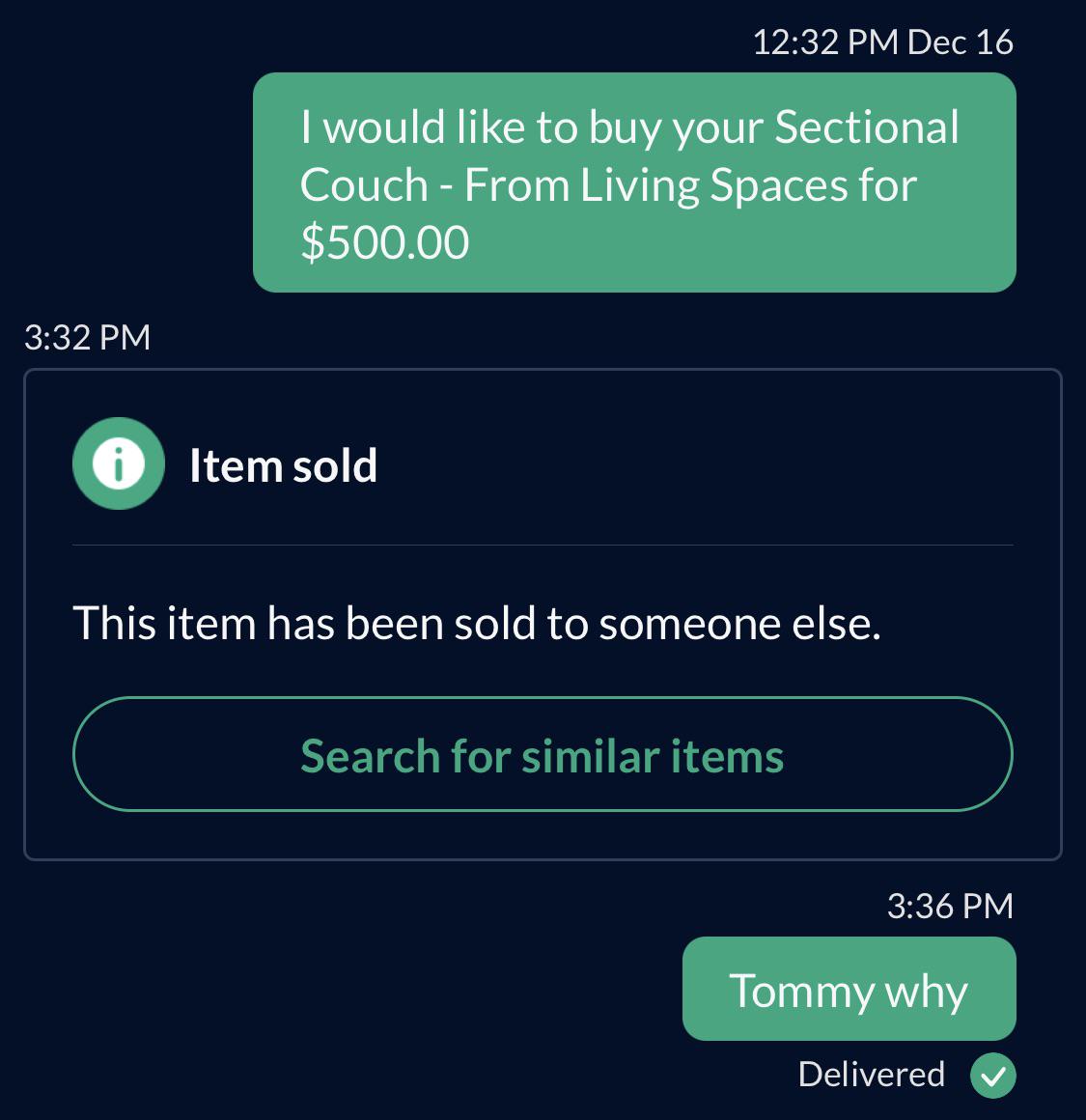Select the Sectional Couch offer message
The image size is (1086, 1120).
[x=635, y=183]
